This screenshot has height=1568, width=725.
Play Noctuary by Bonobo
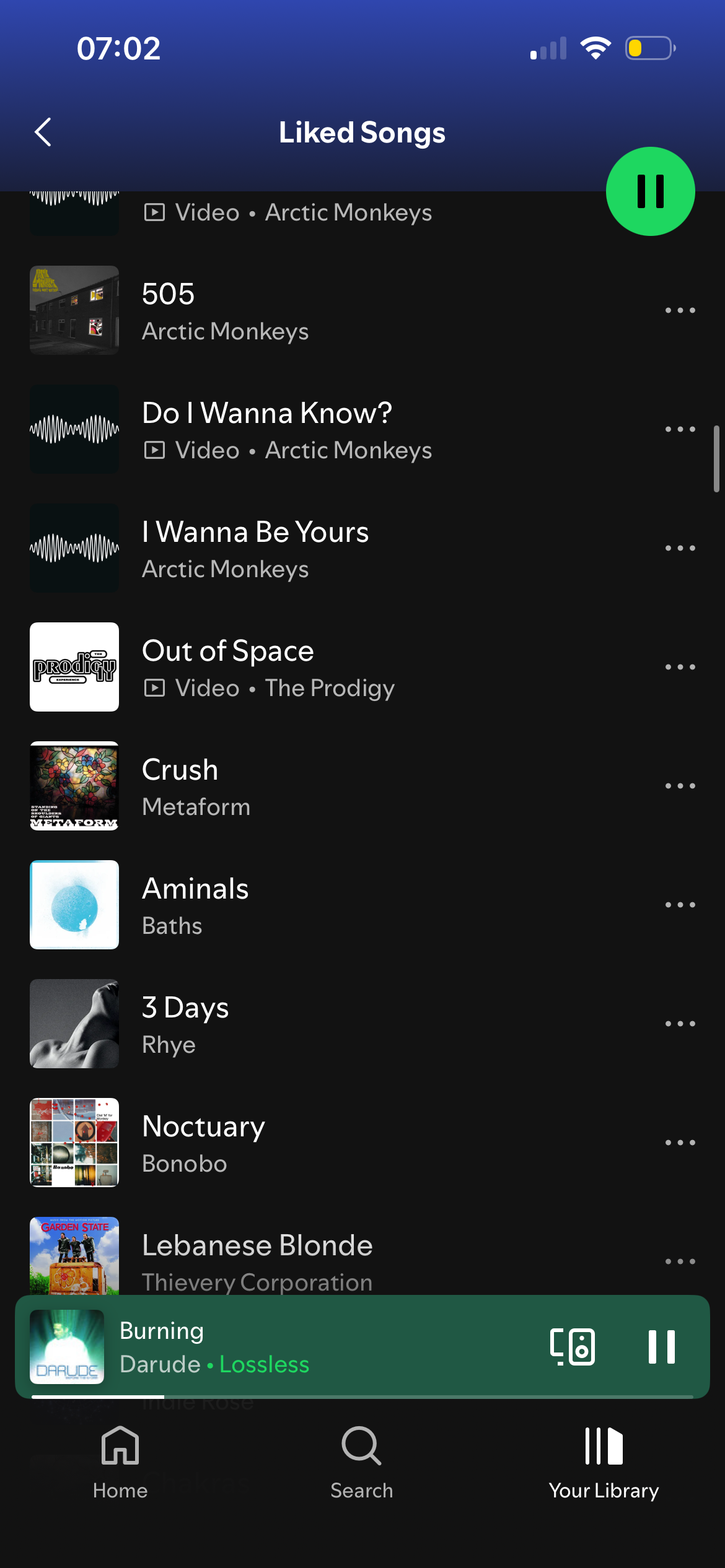[x=310, y=1143]
